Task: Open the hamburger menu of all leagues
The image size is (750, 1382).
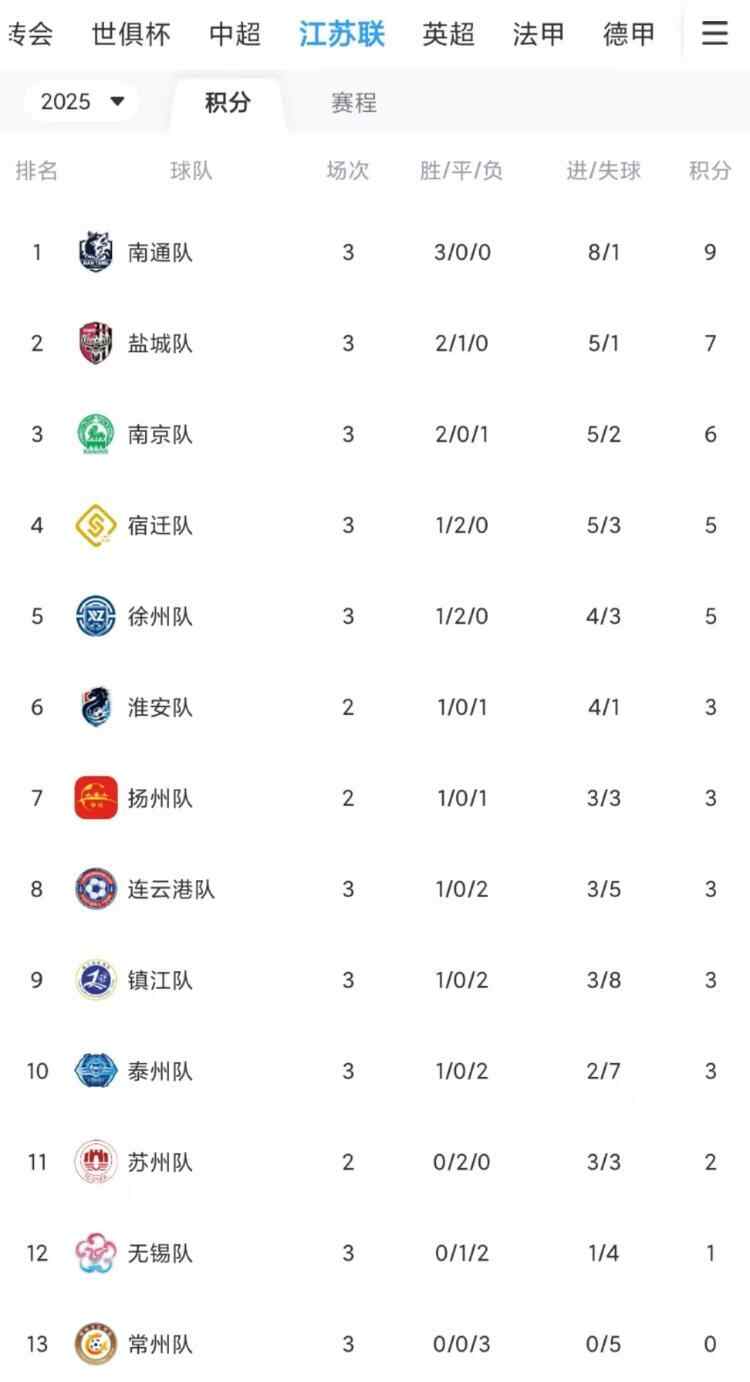Action: coord(714,34)
